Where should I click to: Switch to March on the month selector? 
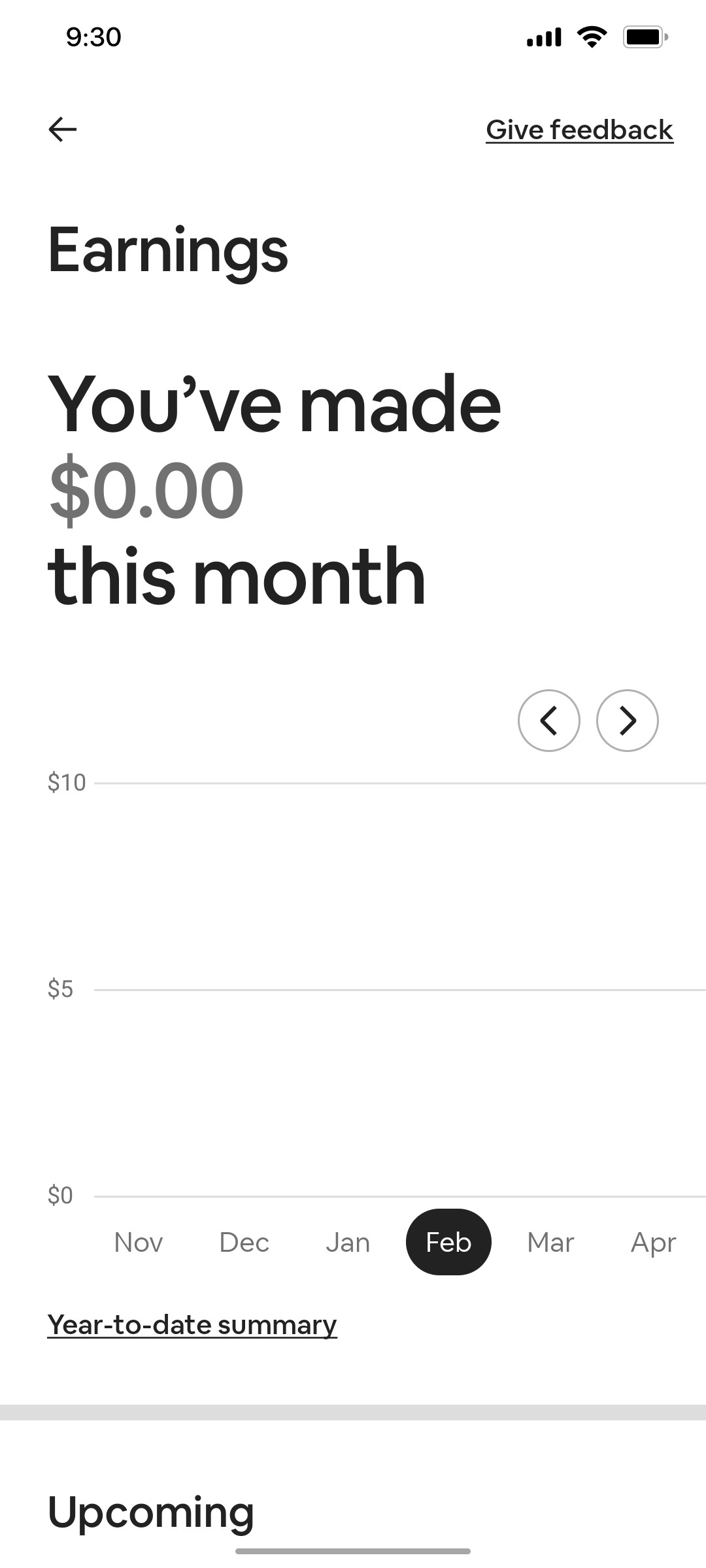550,1241
